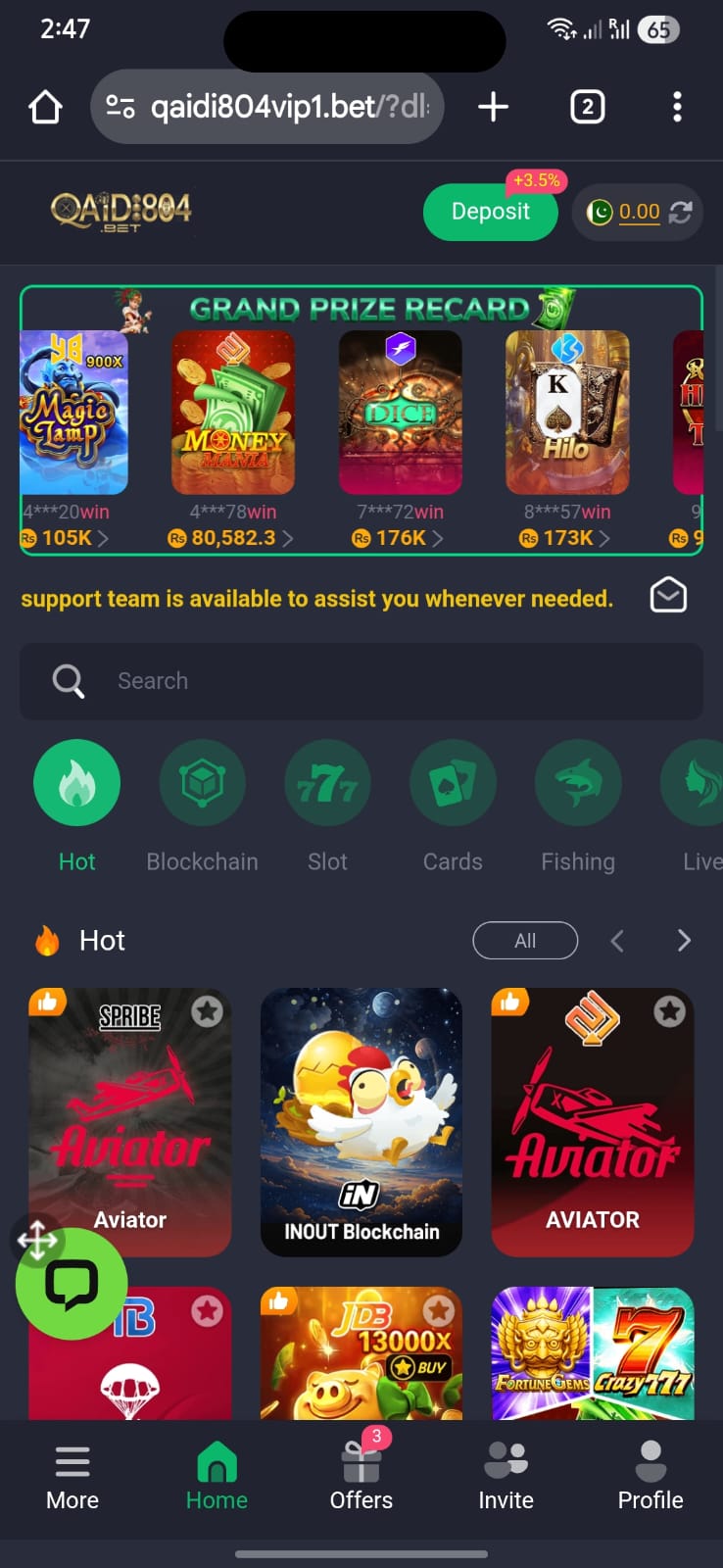Open the Profile tab
This screenshot has width=723, height=1568.
(651, 1478)
